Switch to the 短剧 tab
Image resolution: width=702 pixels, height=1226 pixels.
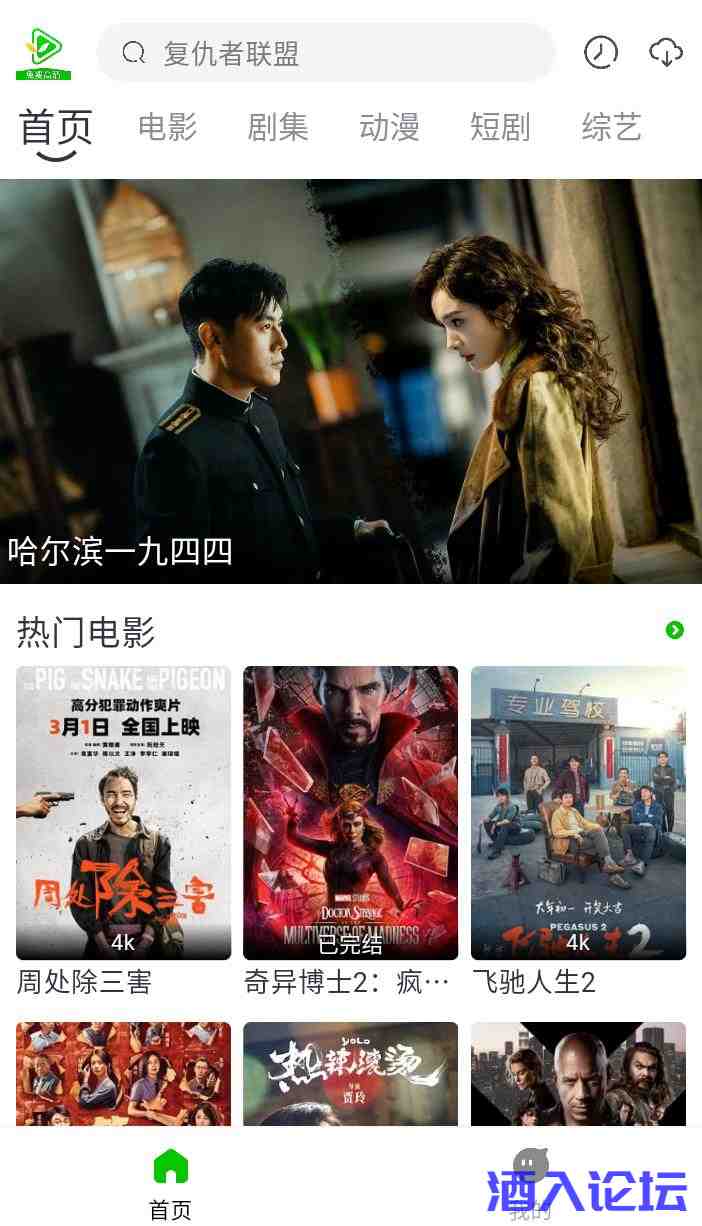point(500,127)
